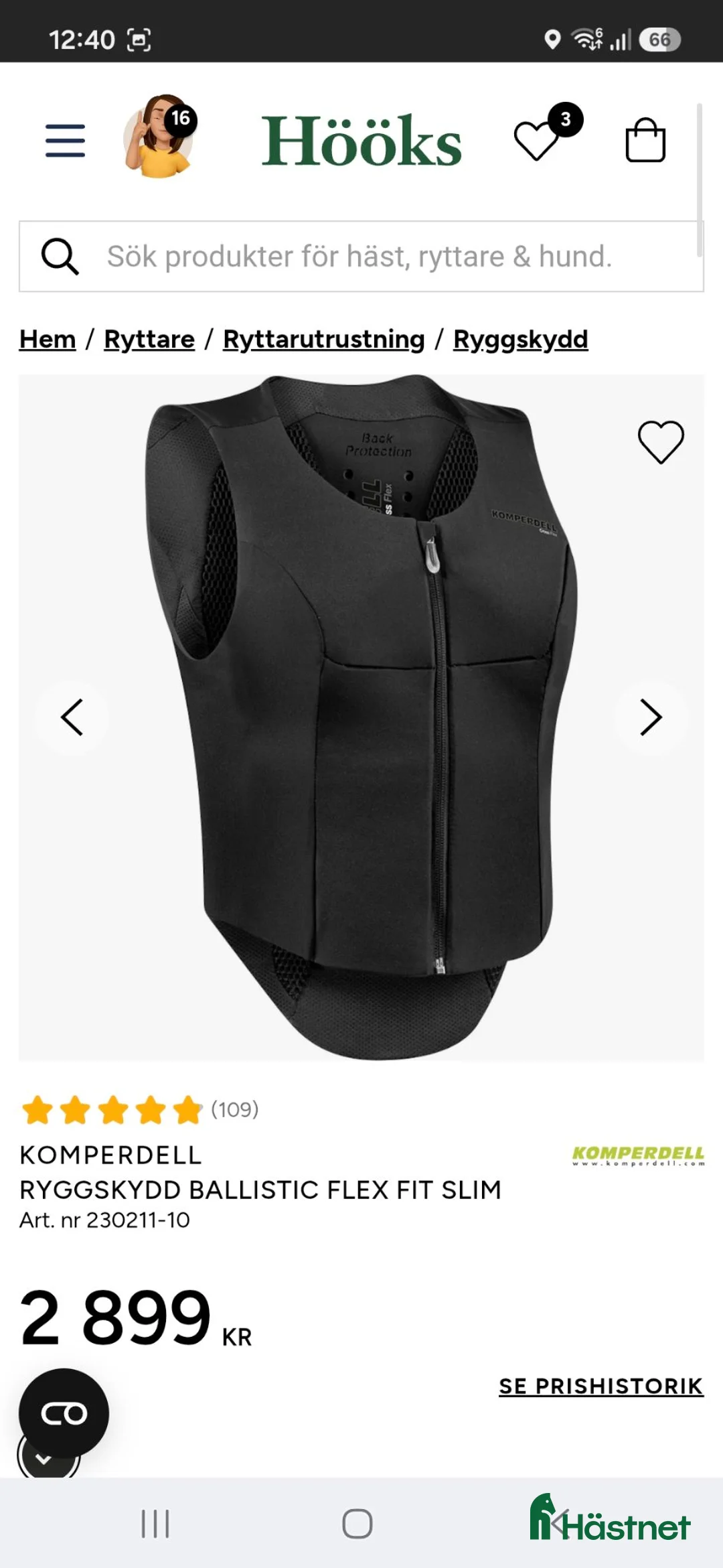Open recent apps in the navigation bar

tap(155, 1524)
